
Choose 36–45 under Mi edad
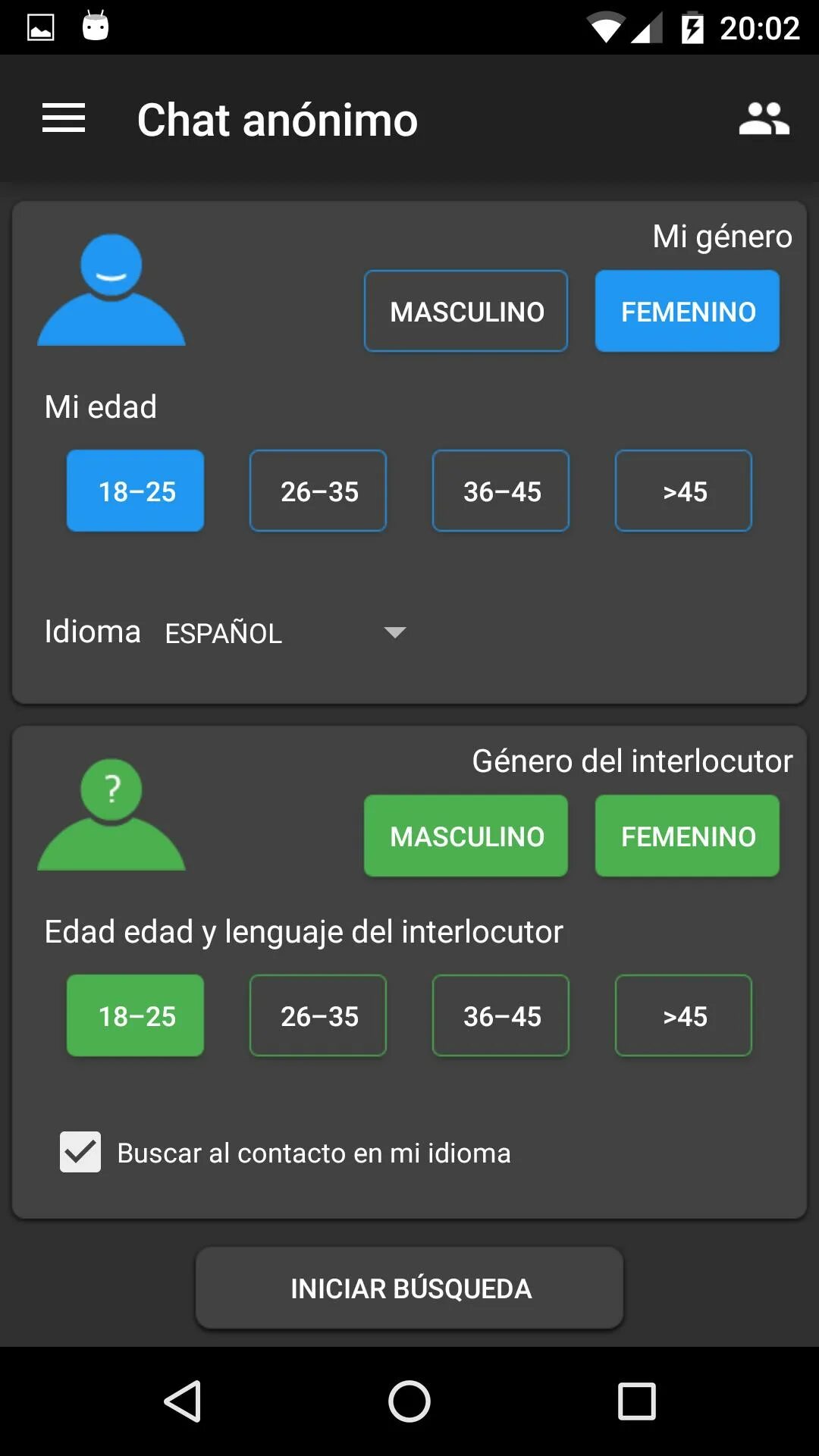500,491
